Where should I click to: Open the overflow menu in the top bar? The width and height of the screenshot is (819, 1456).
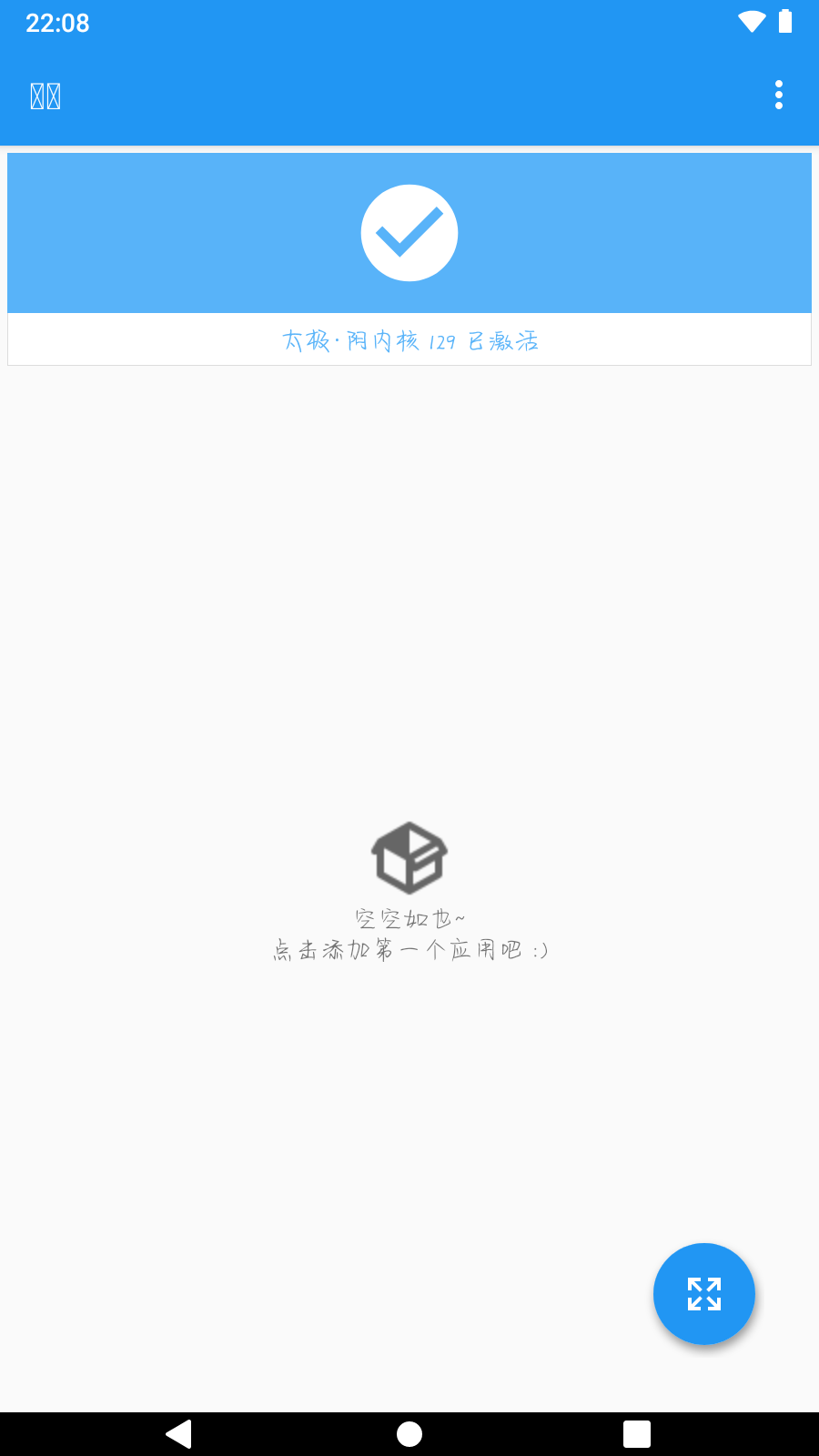click(x=779, y=94)
